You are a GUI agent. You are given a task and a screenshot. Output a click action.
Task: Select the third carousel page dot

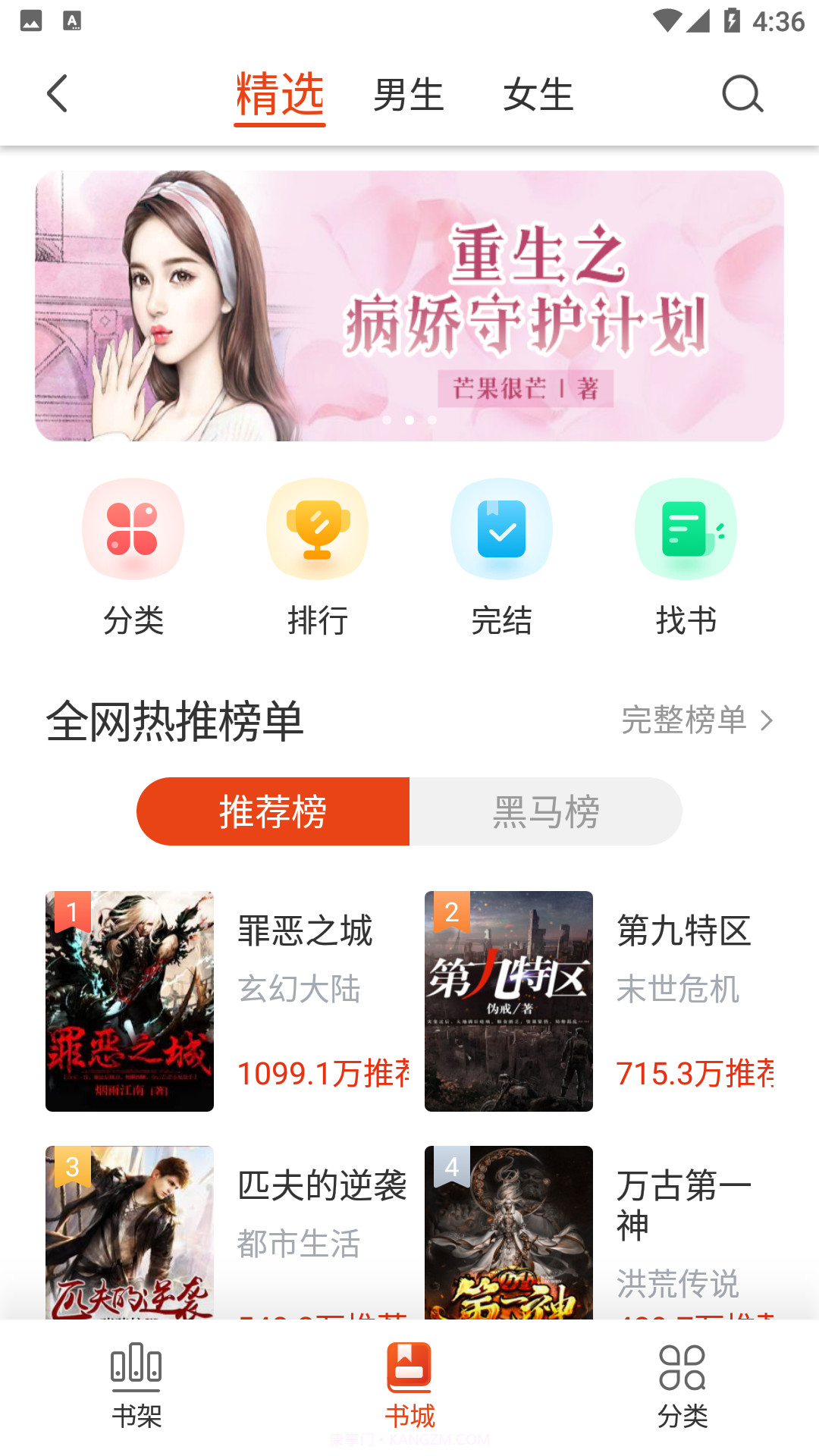[x=432, y=419]
